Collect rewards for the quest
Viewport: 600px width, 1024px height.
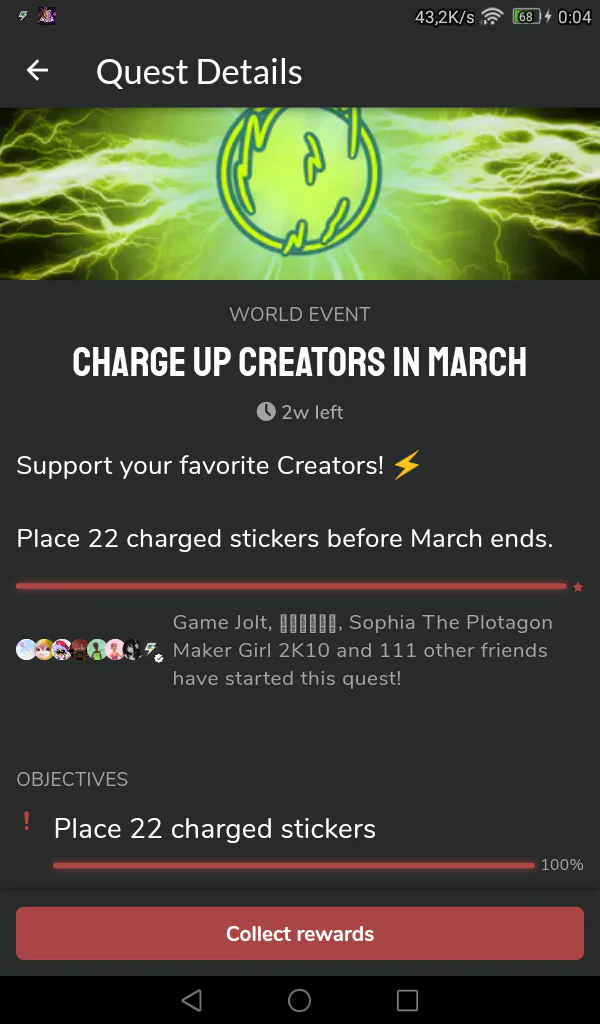pyautogui.click(x=300, y=934)
